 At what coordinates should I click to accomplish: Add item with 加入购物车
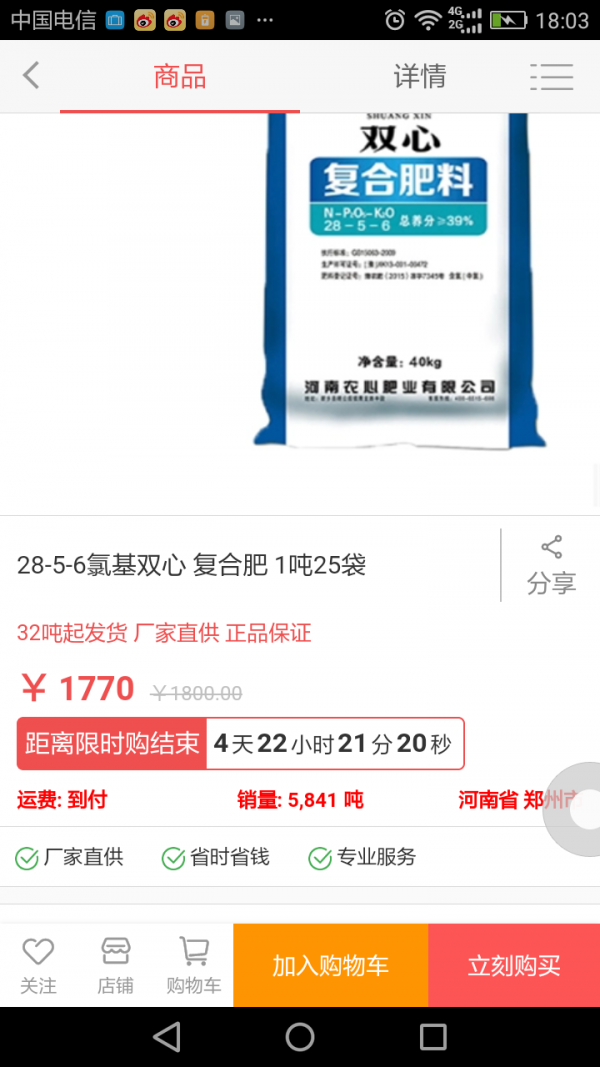pos(330,966)
